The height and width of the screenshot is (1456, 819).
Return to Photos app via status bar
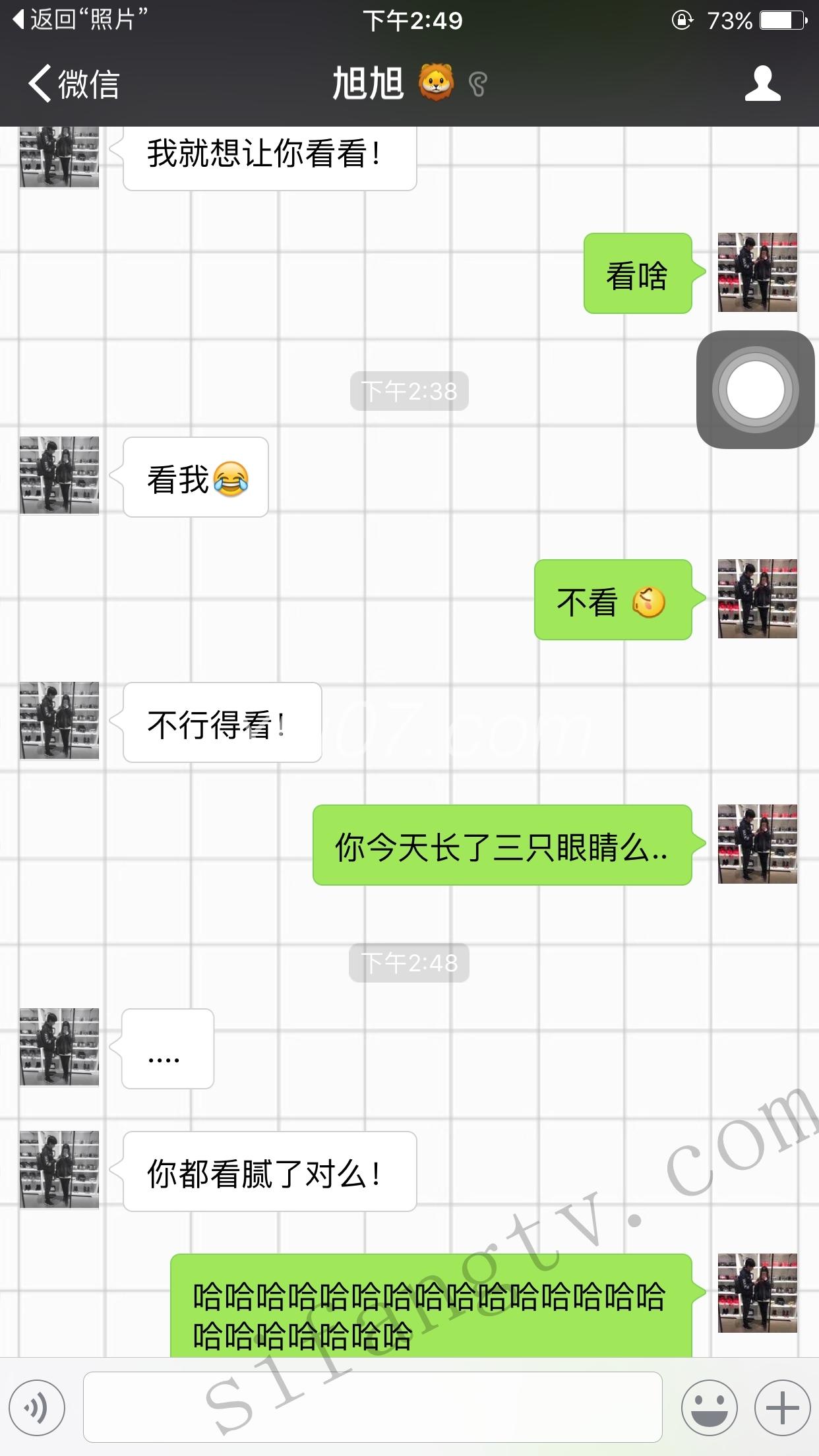tap(79, 20)
